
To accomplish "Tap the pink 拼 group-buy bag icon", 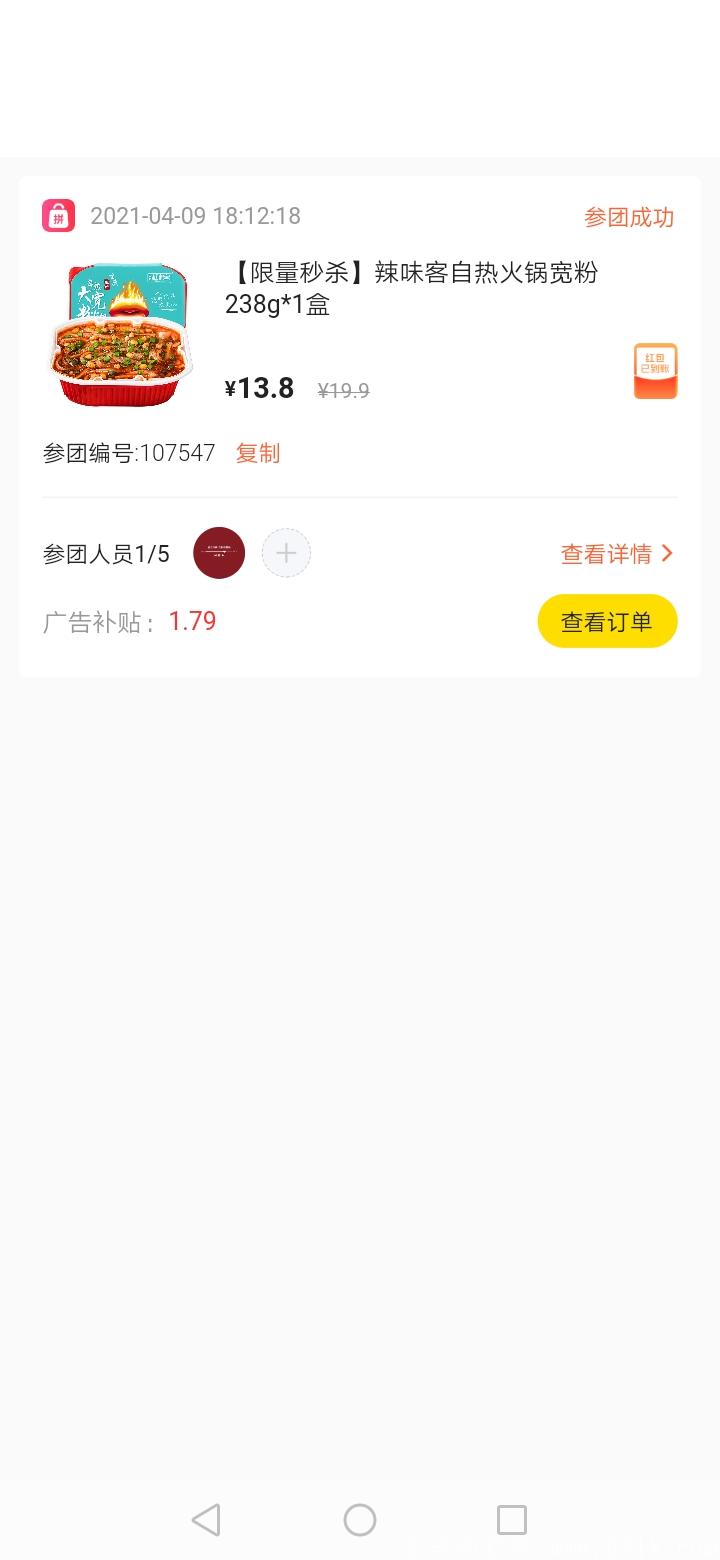I will tap(59, 215).
